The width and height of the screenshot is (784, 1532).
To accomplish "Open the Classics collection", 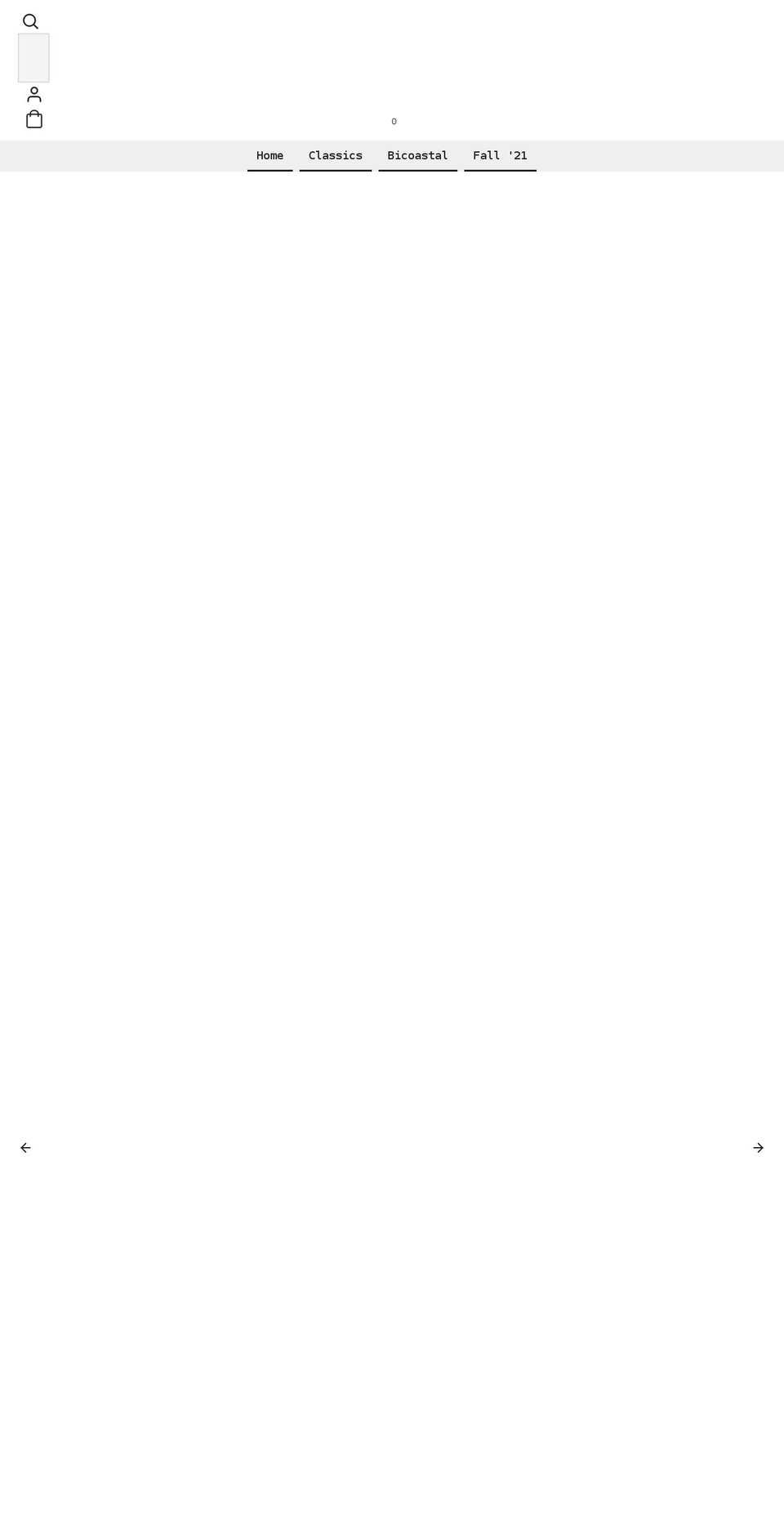I will (335, 155).
